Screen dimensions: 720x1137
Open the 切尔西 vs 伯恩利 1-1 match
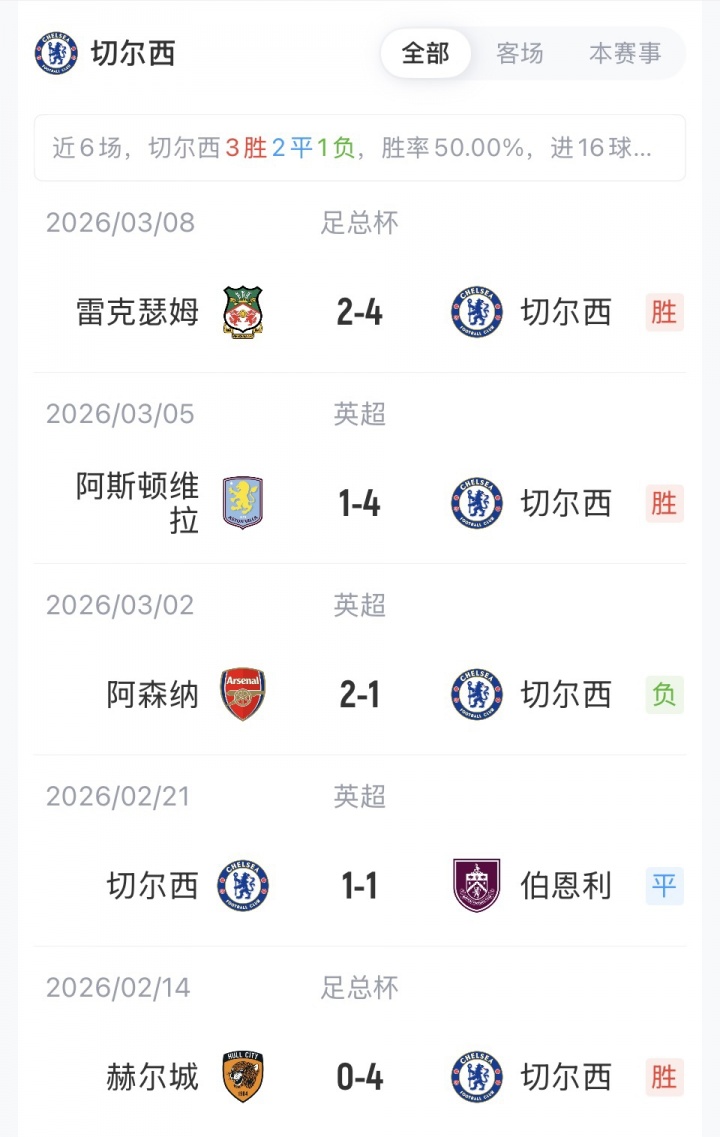[359, 886]
